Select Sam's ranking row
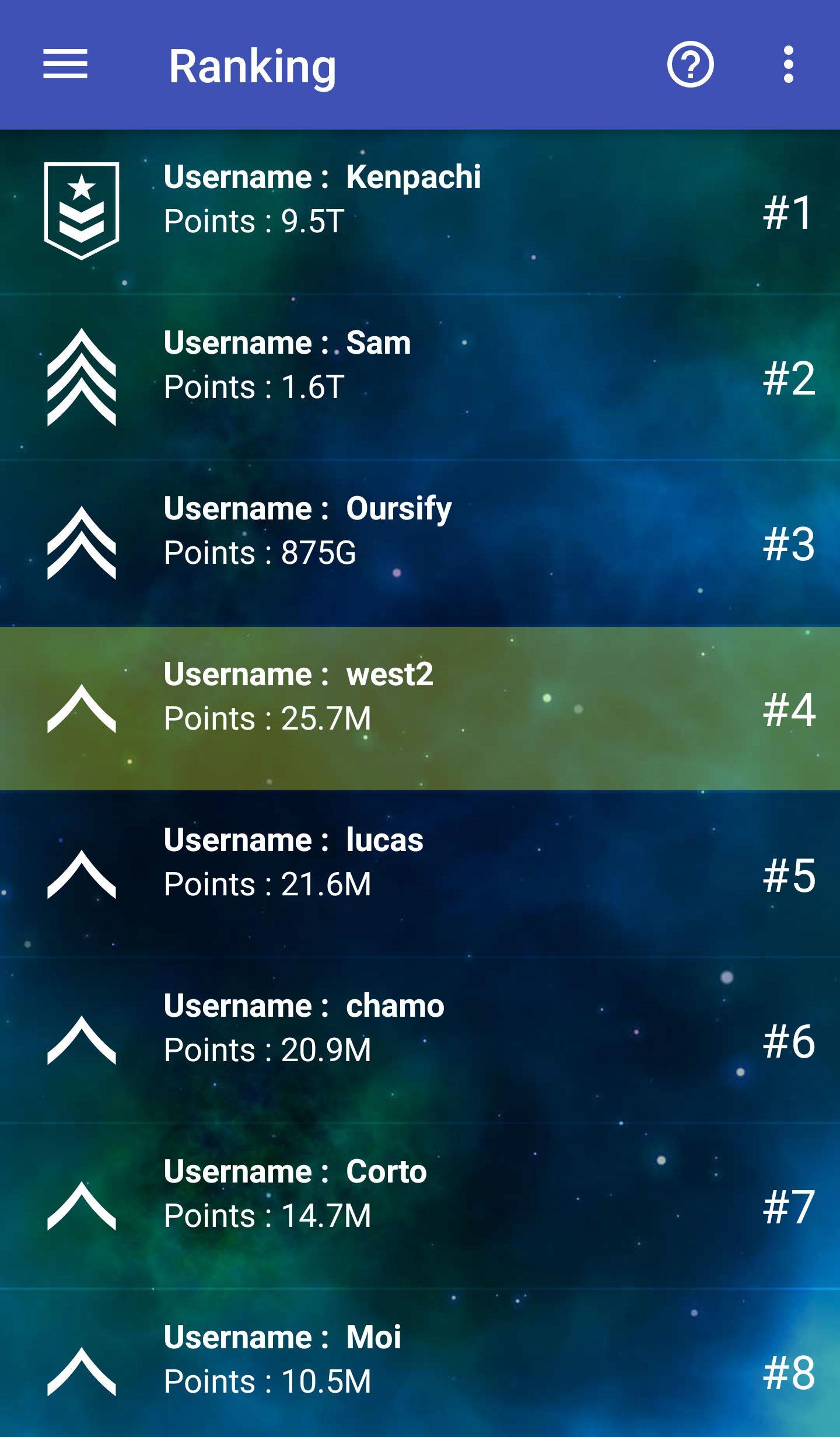 (x=420, y=377)
